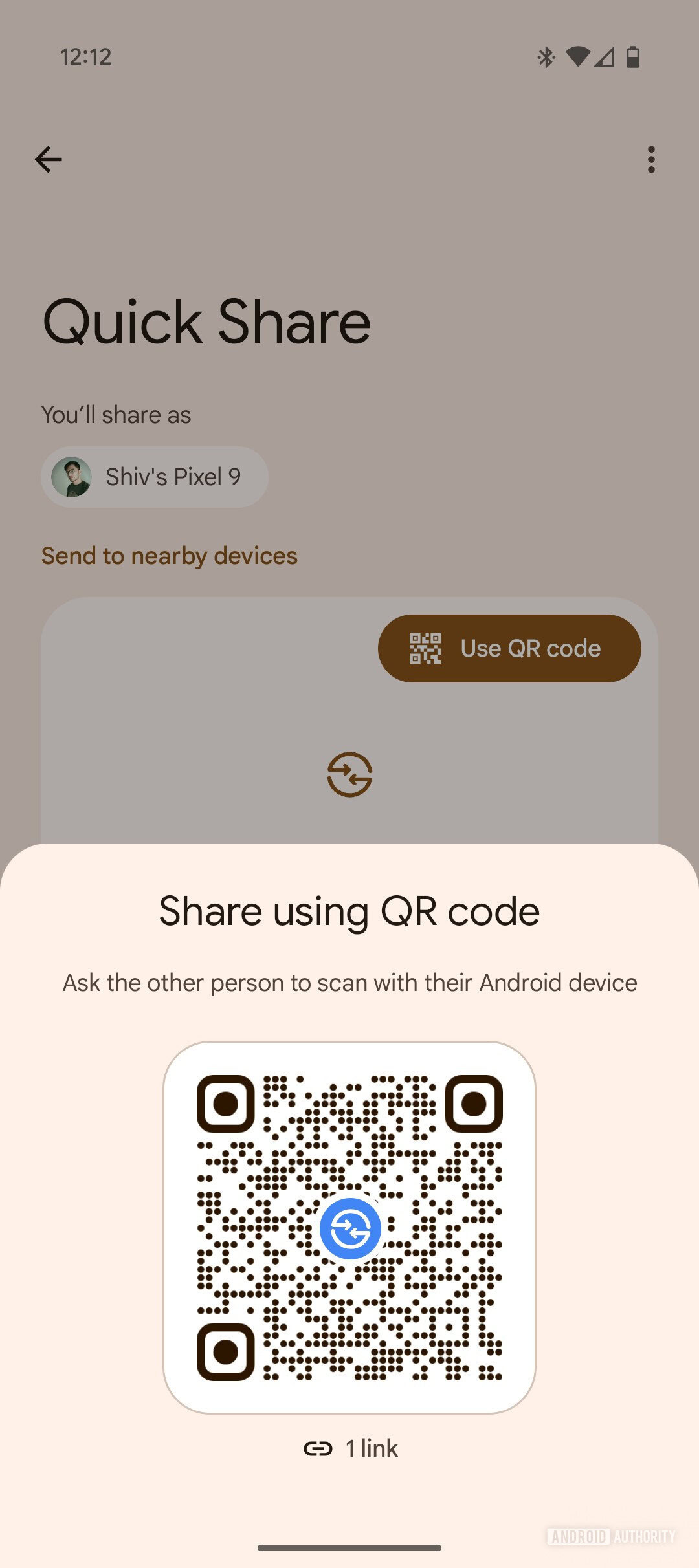
Task: Tap the Shiv's Pixel 9 device chip
Action: (155, 477)
